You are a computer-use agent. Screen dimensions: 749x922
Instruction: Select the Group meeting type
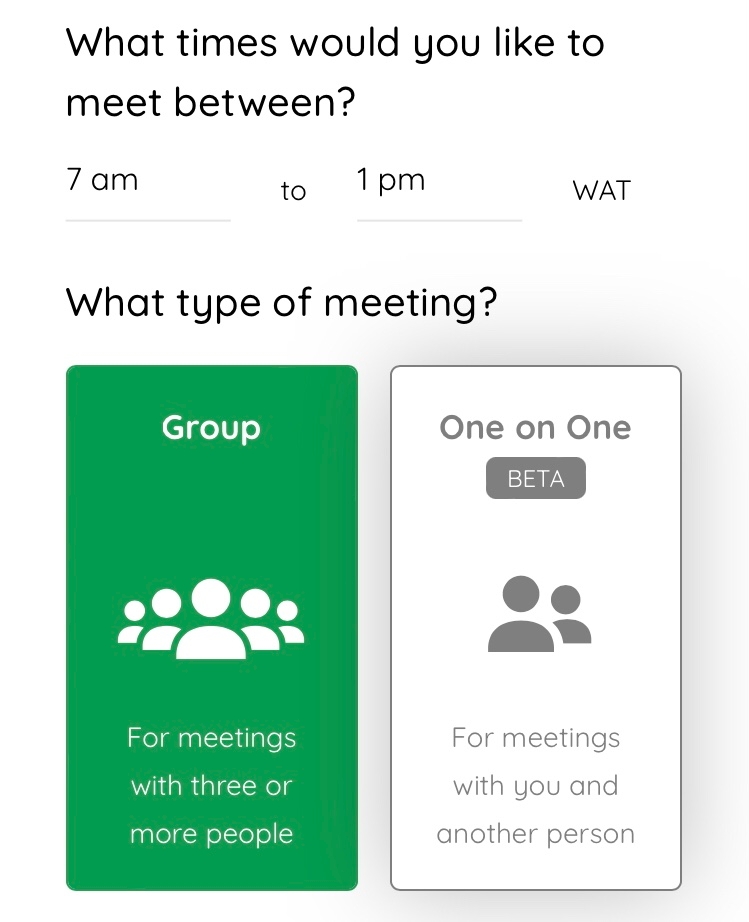click(x=212, y=627)
